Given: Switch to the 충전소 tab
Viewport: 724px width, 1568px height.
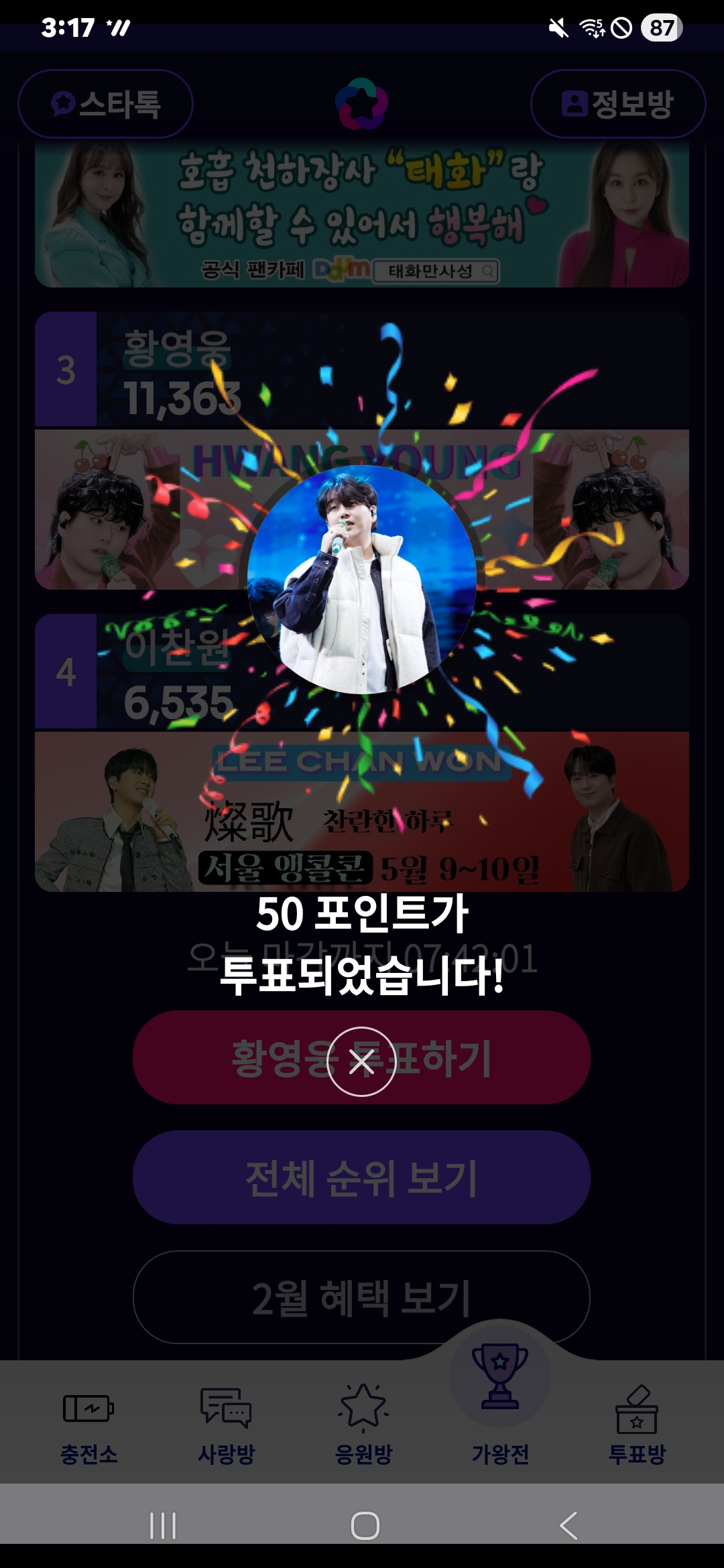Looking at the screenshot, I should coord(89,1425).
